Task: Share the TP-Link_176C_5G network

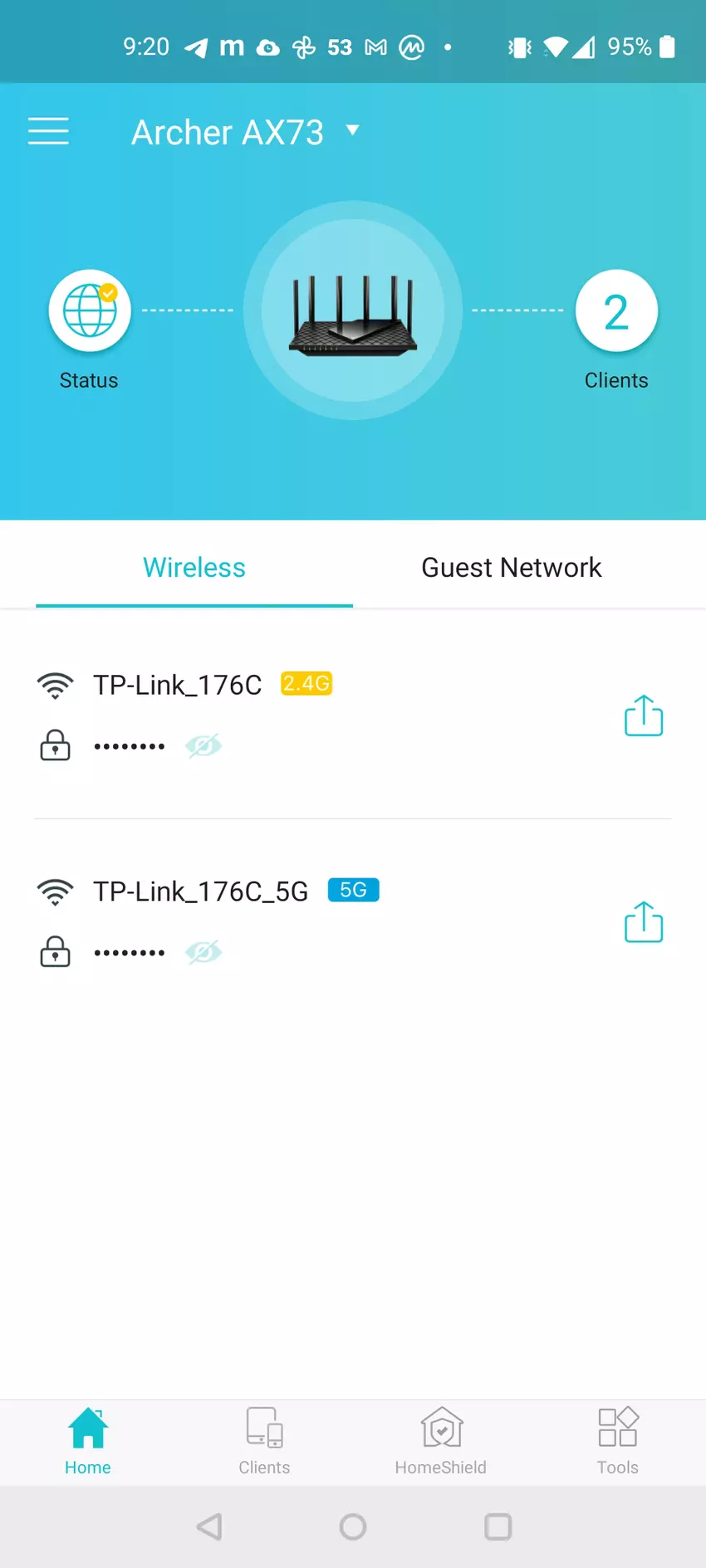Action: [644, 922]
